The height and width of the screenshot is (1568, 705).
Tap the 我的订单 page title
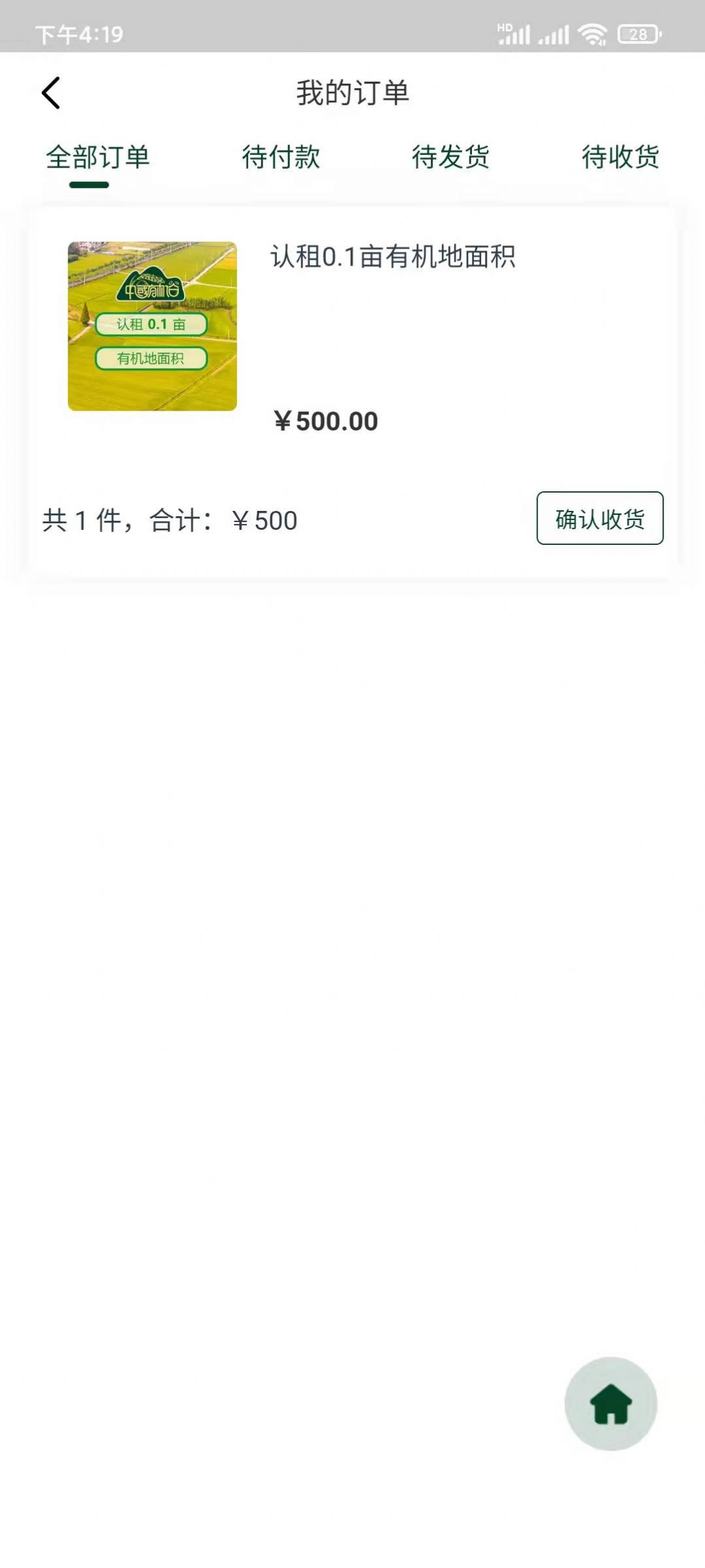coord(352,92)
